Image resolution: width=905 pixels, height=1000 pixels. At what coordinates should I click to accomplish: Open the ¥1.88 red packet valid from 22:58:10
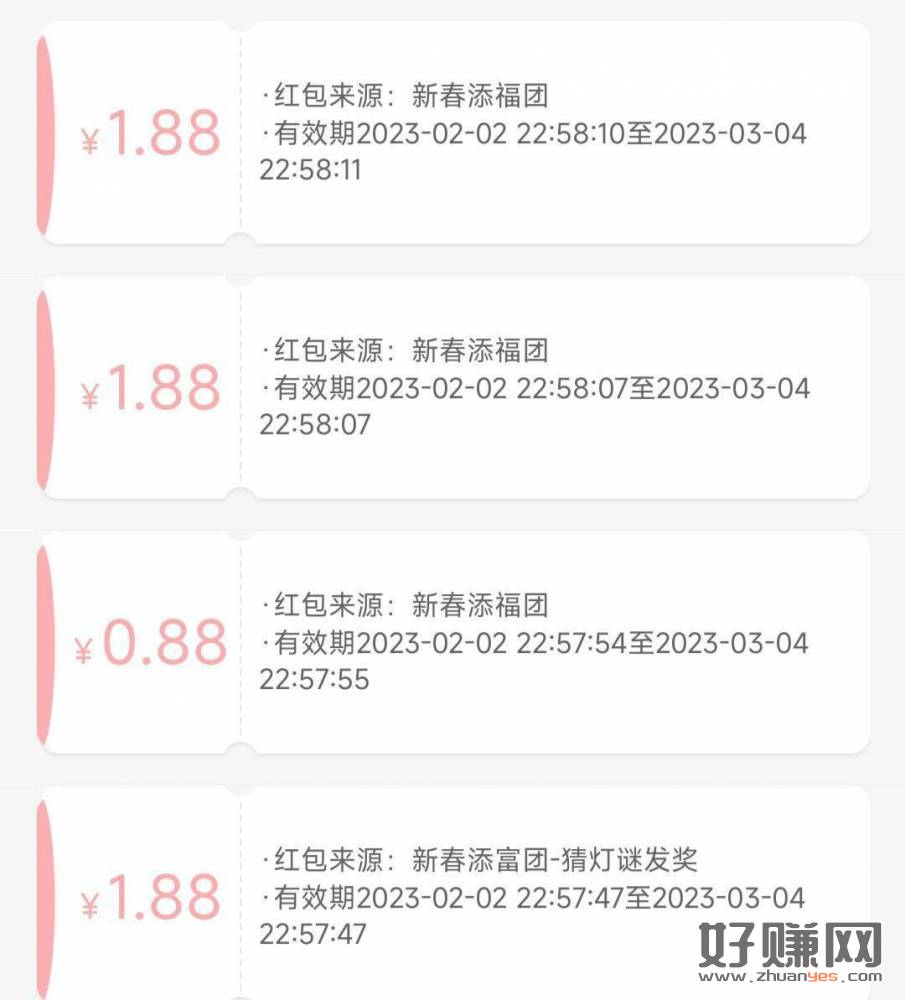pyautogui.click(x=453, y=133)
